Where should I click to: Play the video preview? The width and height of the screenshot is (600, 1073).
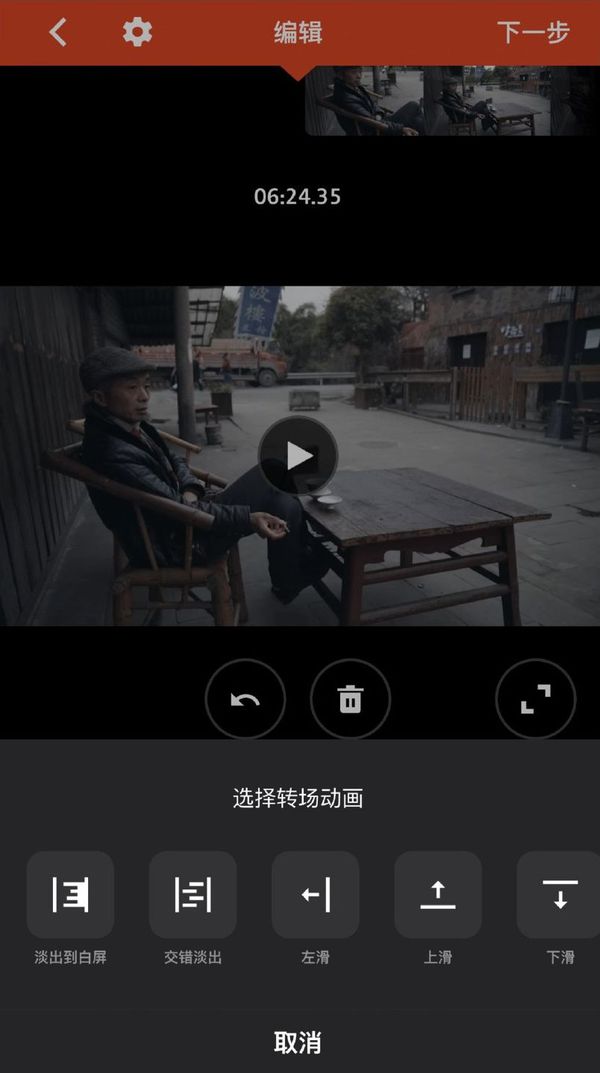[x=298, y=456]
